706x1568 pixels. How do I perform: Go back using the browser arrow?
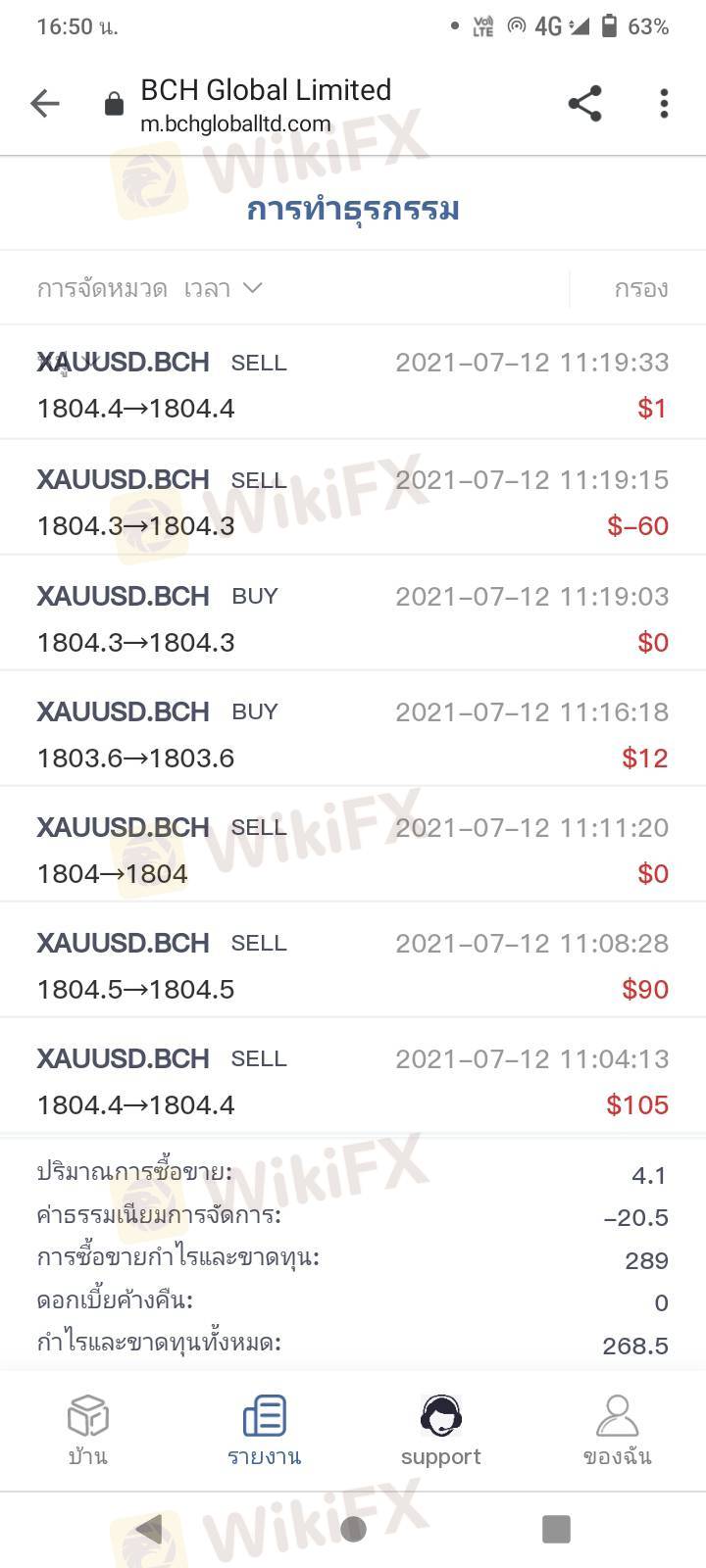(x=45, y=103)
